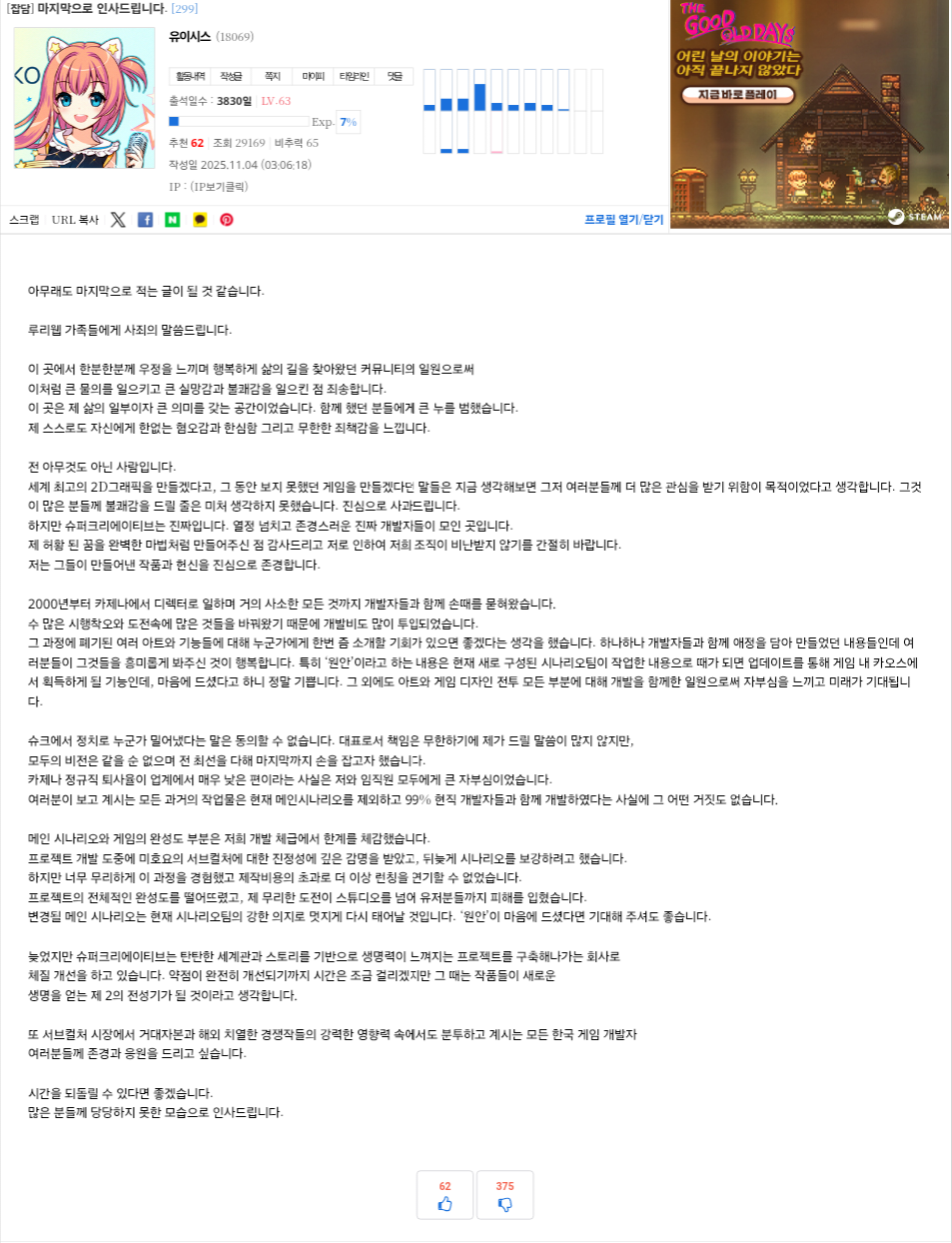Open The Good Old Days Steam ad

click(809, 114)
